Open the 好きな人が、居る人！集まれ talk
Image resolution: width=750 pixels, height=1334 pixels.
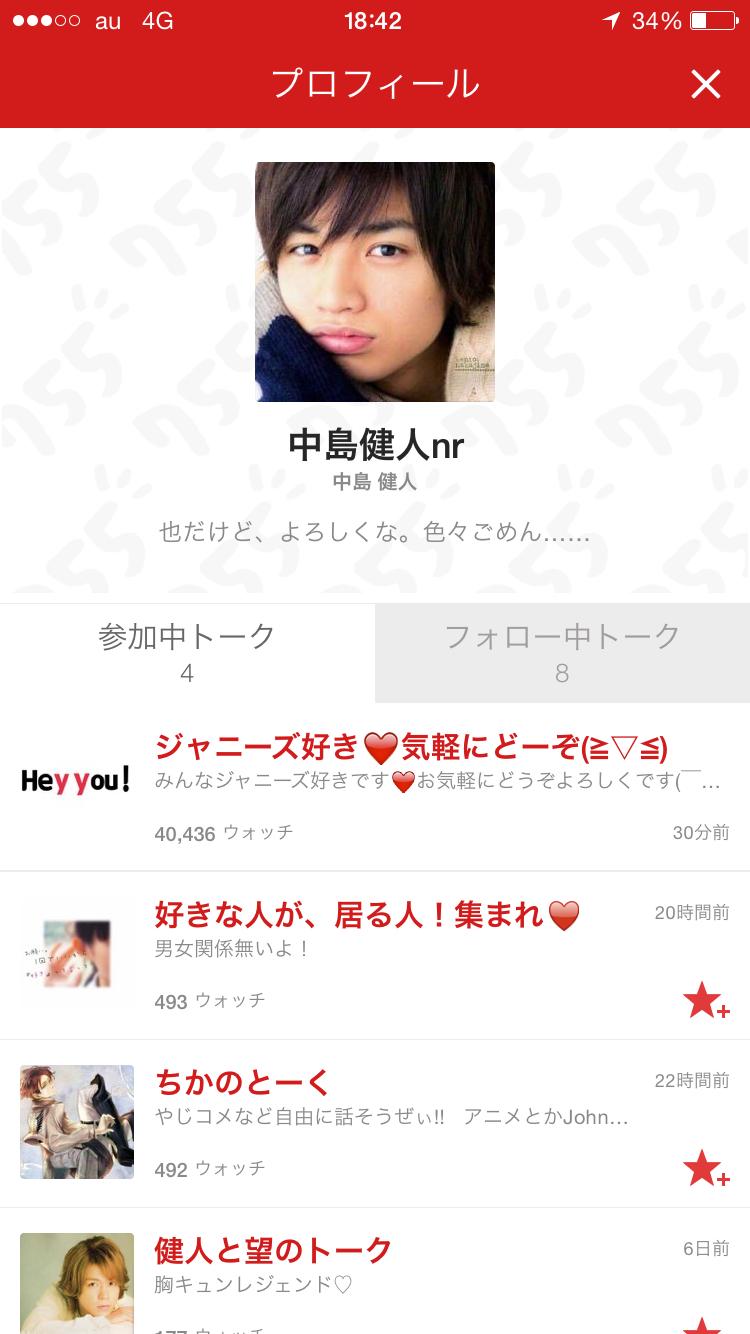(x=367, y=915)
